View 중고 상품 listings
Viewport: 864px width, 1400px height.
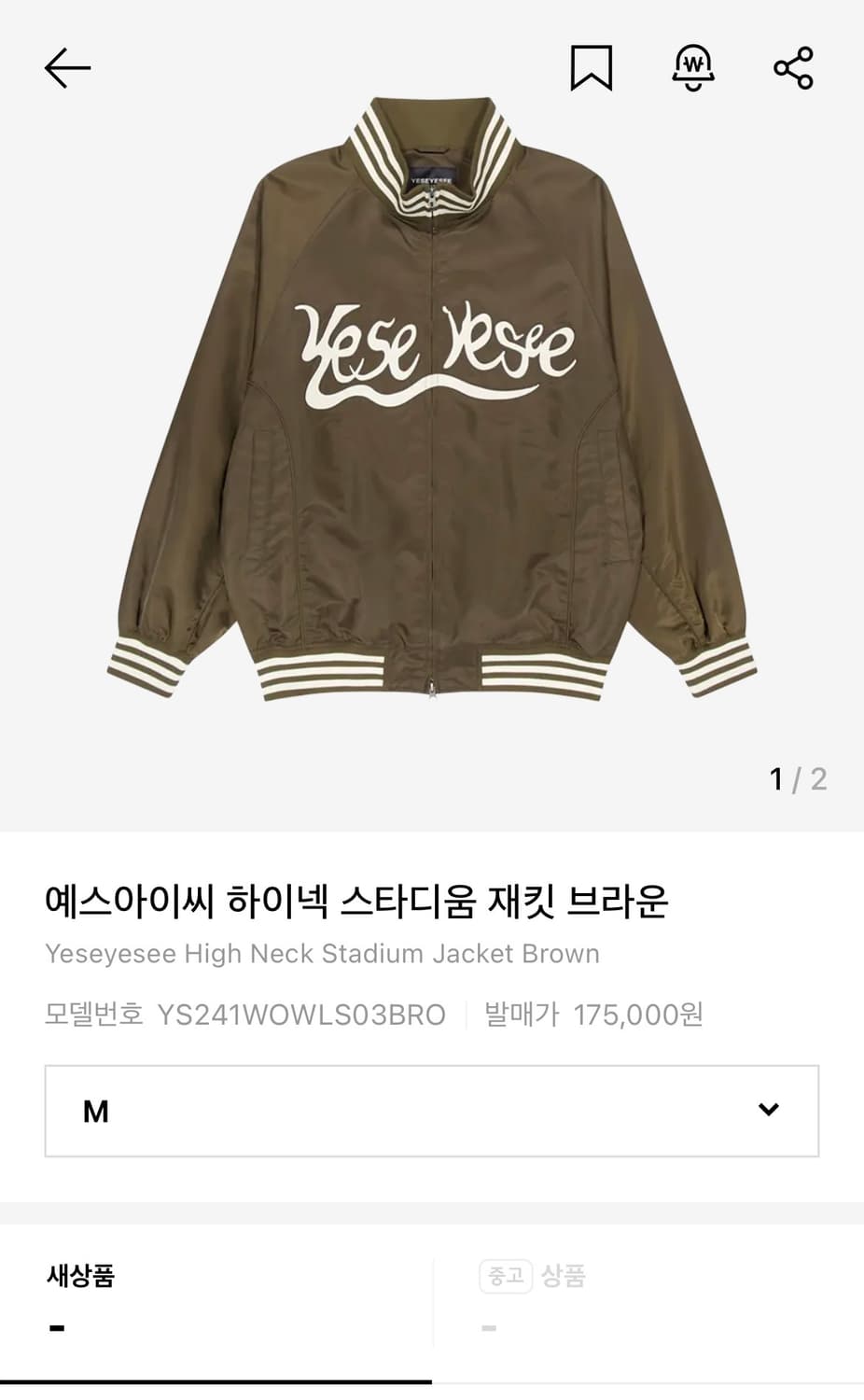(x=532, y=1277)
